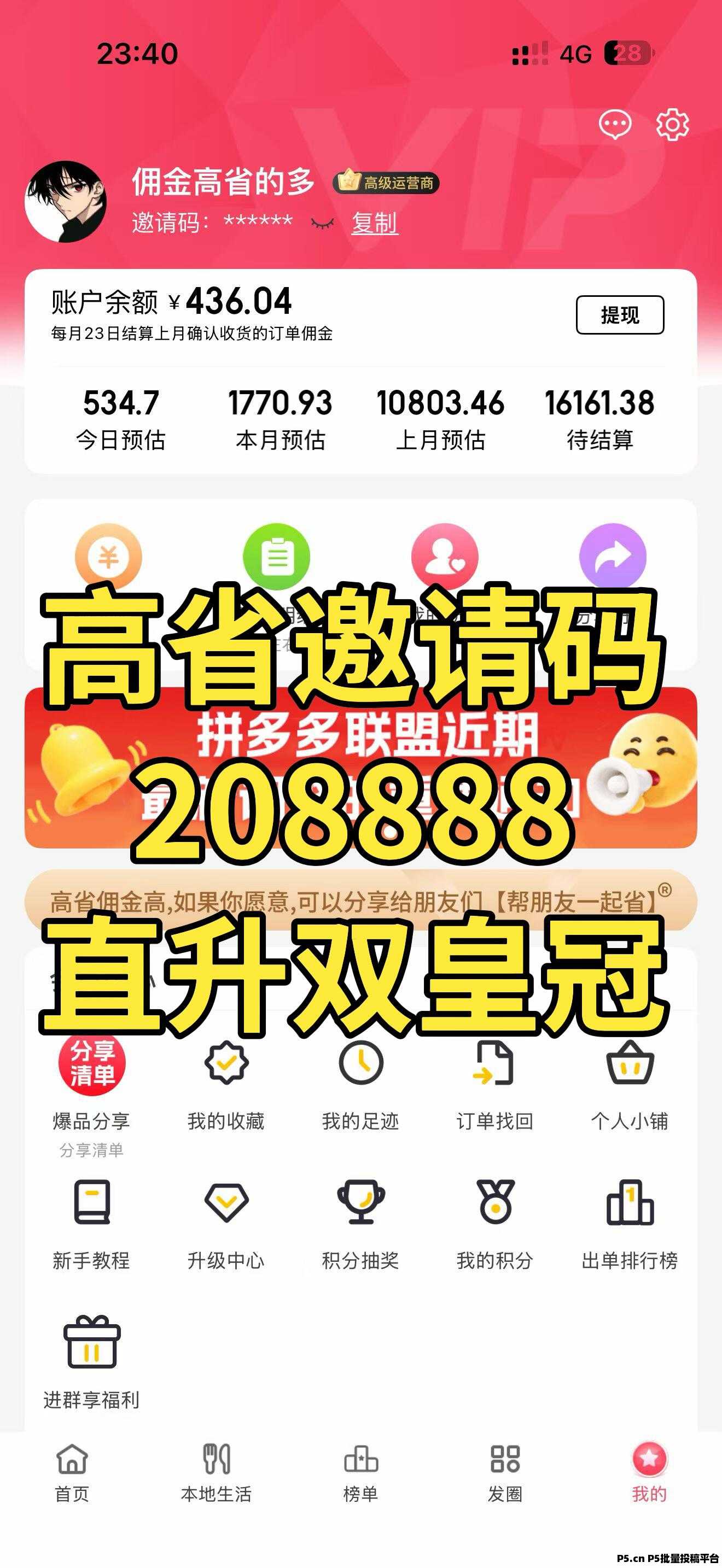Open the settings gear
The height and width of the screenshot is (1568, 722).
pos(672,125)
